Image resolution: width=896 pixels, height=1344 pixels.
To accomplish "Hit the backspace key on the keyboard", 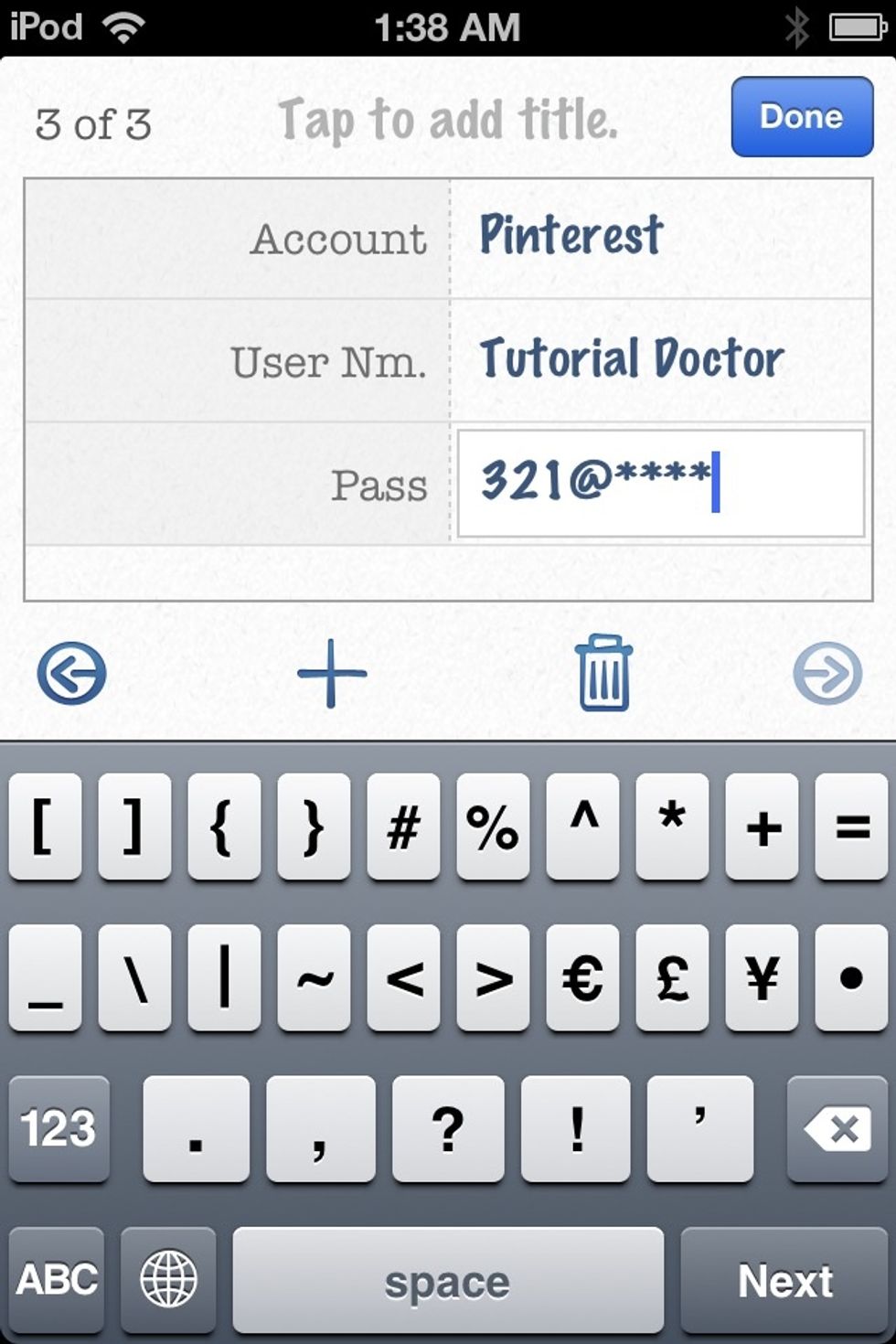I will [x=837, y=1129].
